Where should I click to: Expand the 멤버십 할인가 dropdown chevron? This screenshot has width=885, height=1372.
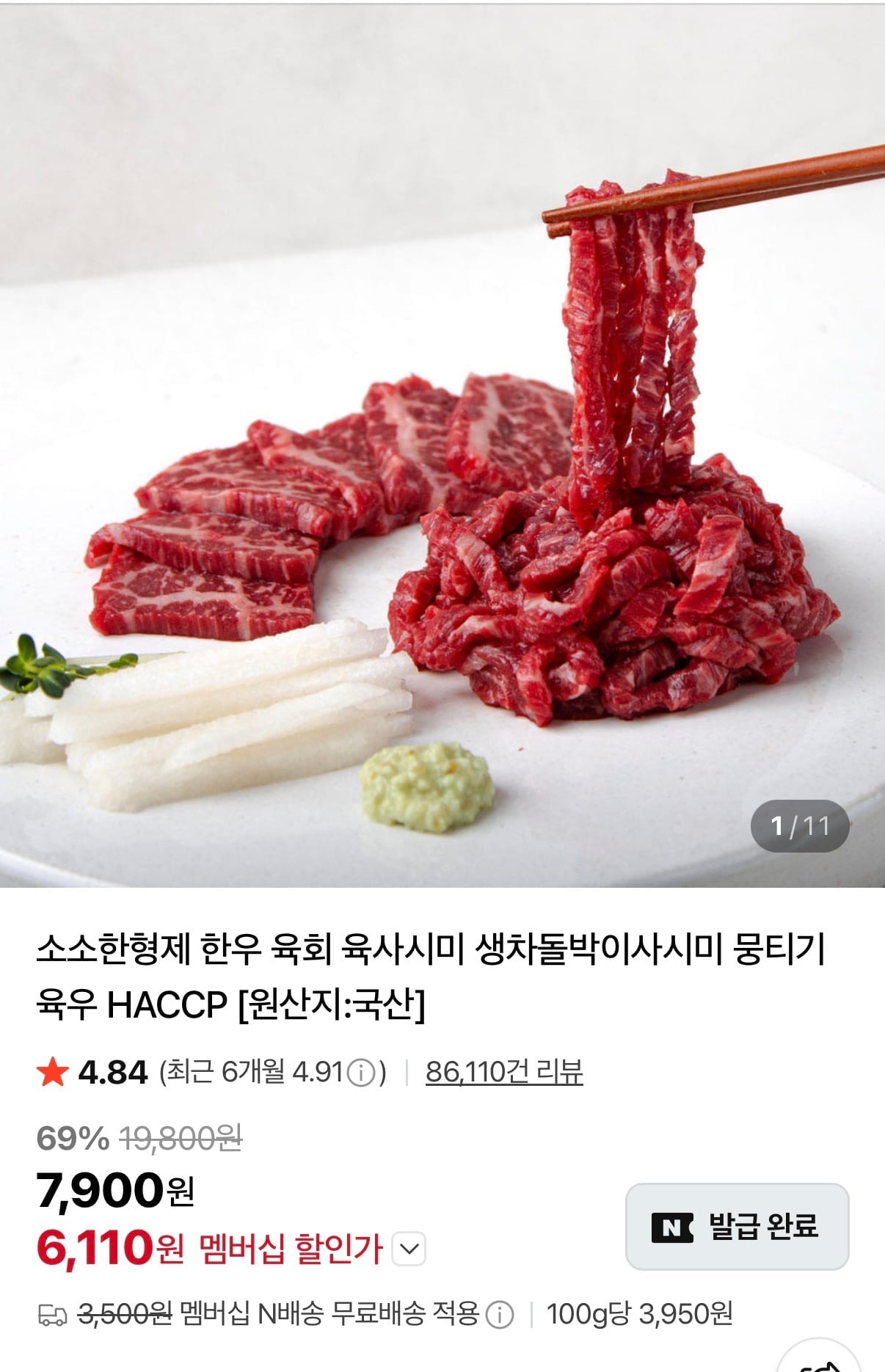click(x=409, y=1249)
